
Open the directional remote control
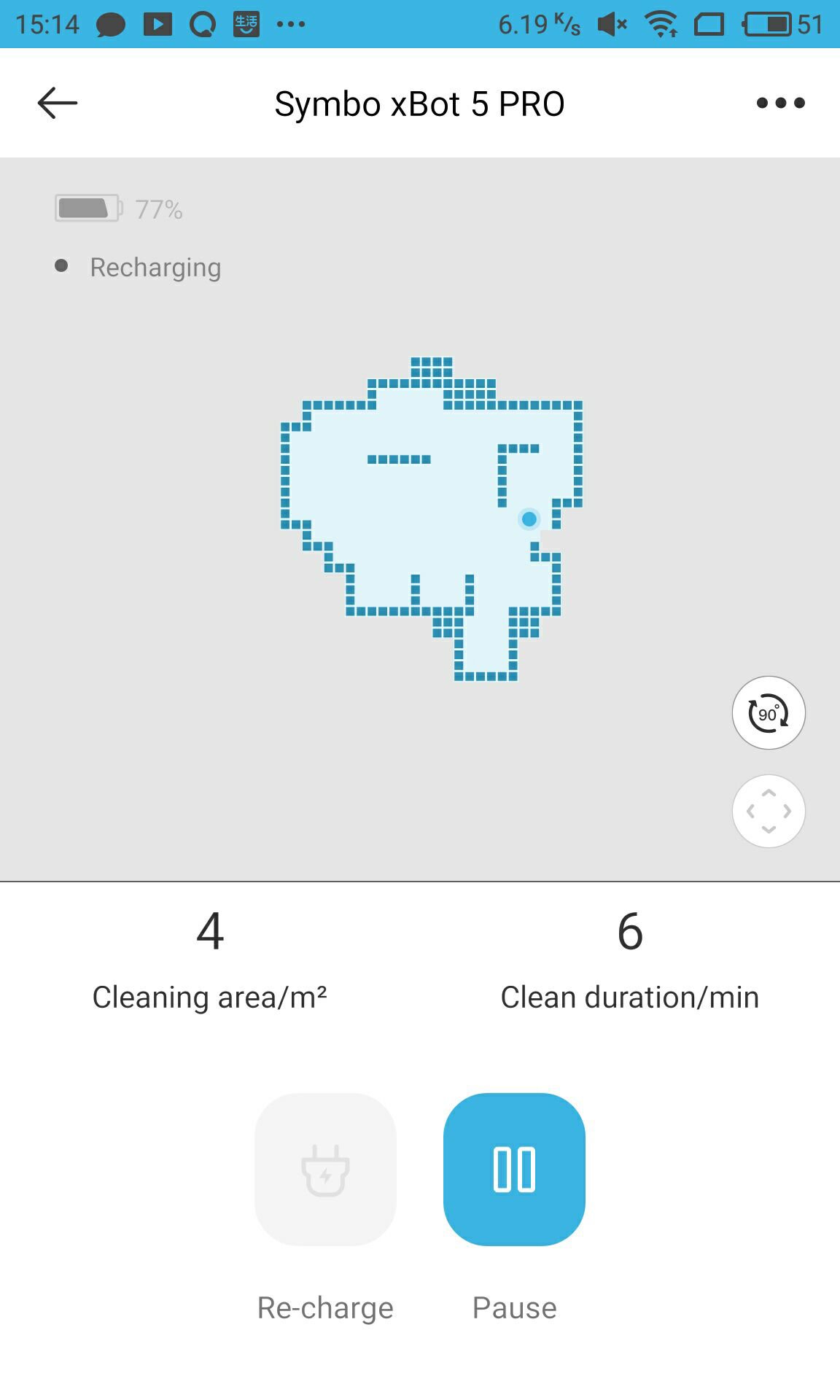click(x=769, y=811)
